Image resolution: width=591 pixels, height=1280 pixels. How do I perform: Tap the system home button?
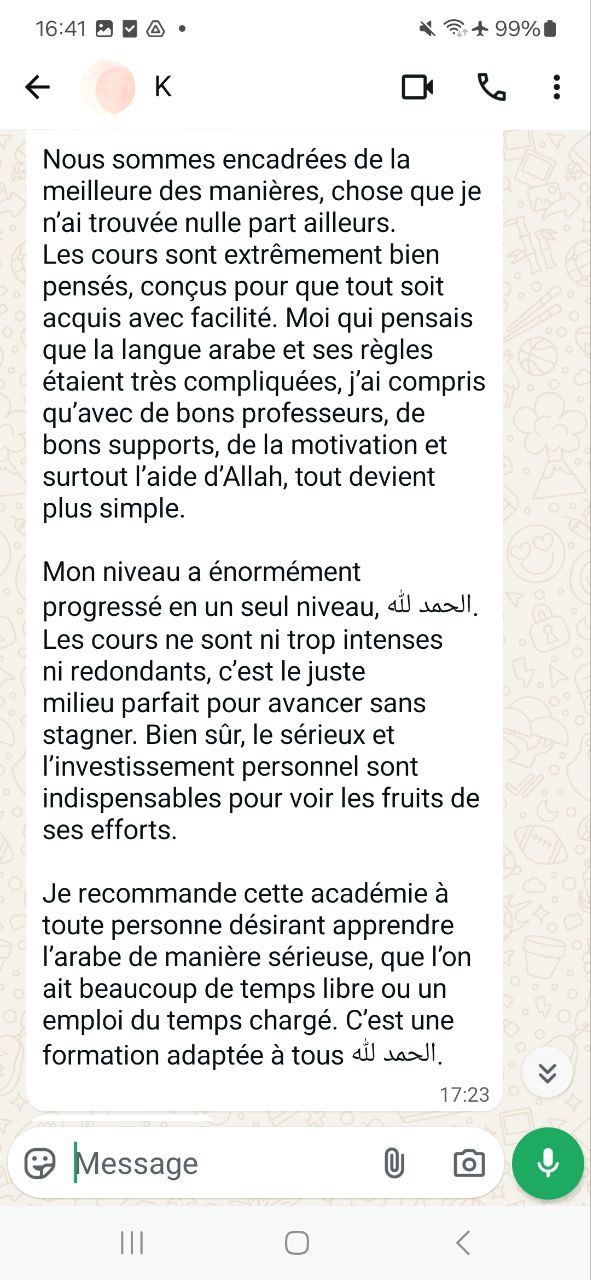point(297,1242)
